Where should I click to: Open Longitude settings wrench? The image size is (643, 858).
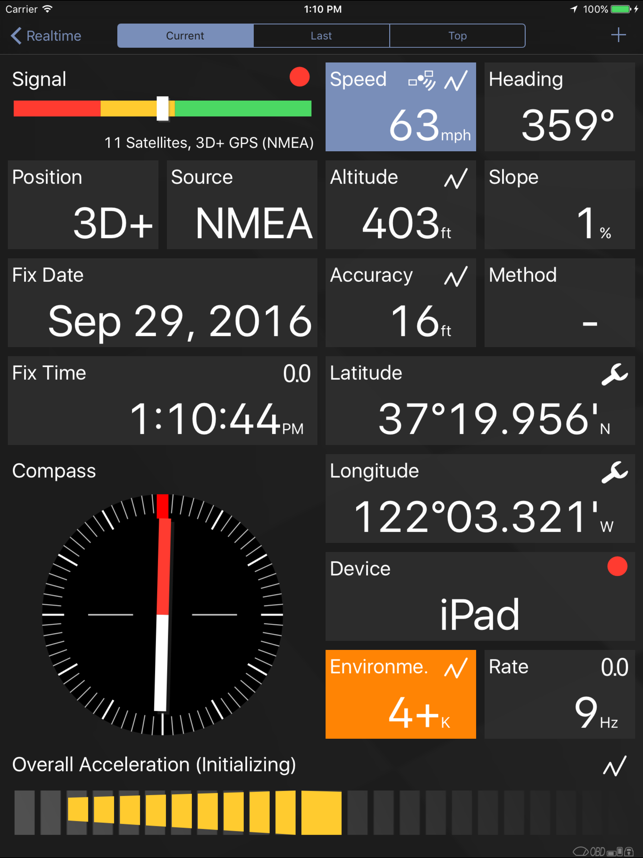pyautogui.click(x=614, y=473)
